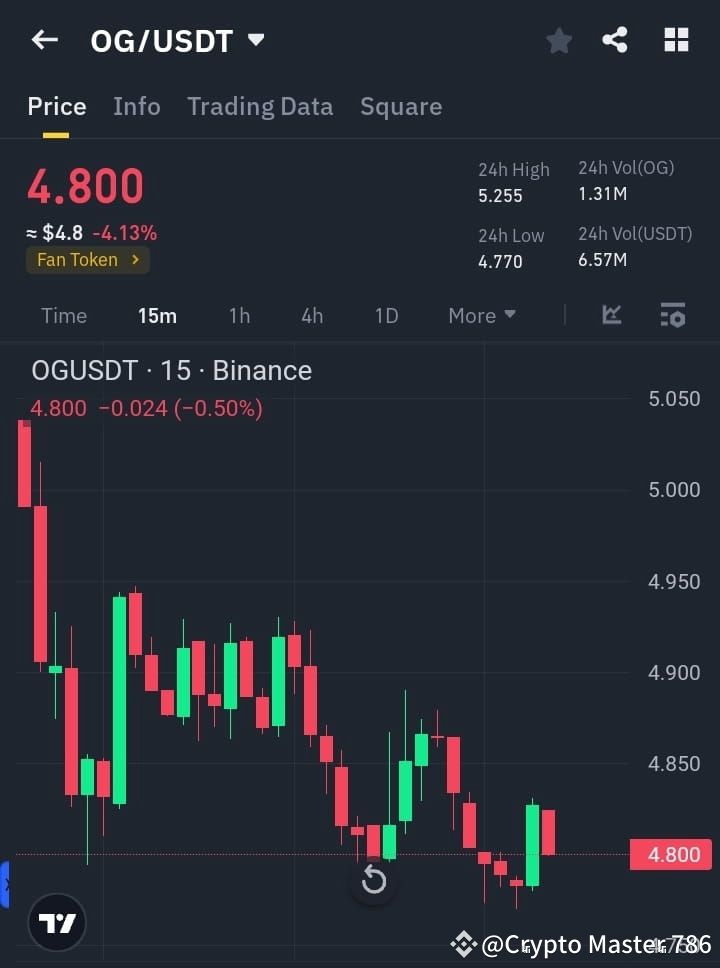
Task: Tap the share icon to share OG/USDT
Action: [615, 40]
